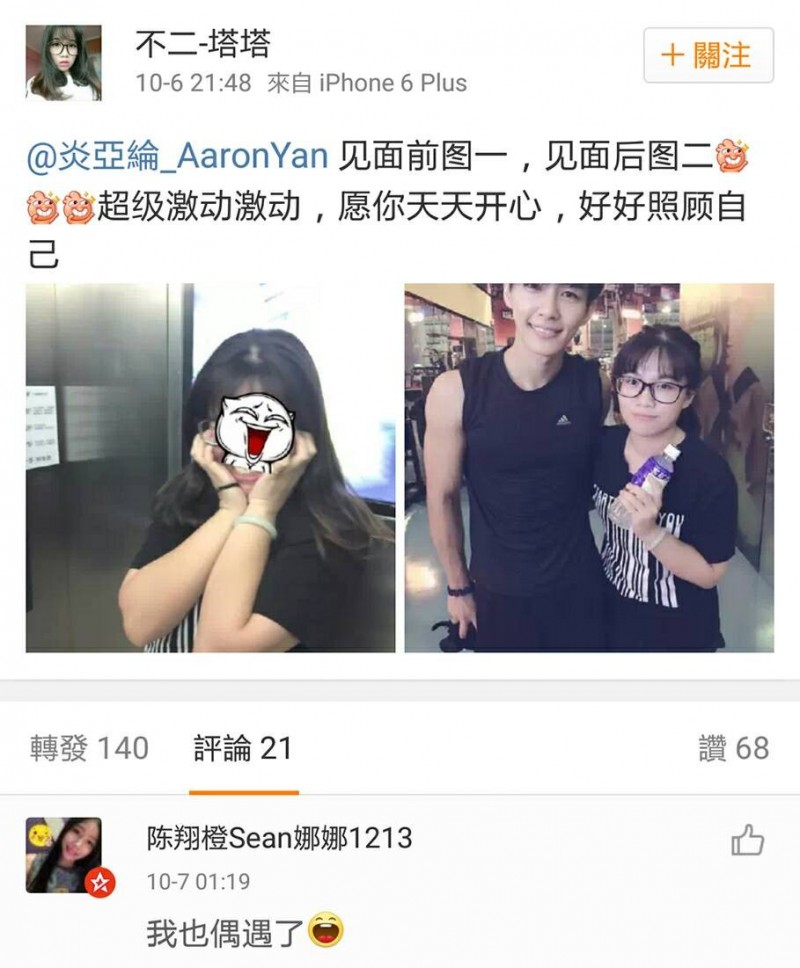Select the 評論 21 tab
This screenshot has height=968, width=800.
(243, 748)
